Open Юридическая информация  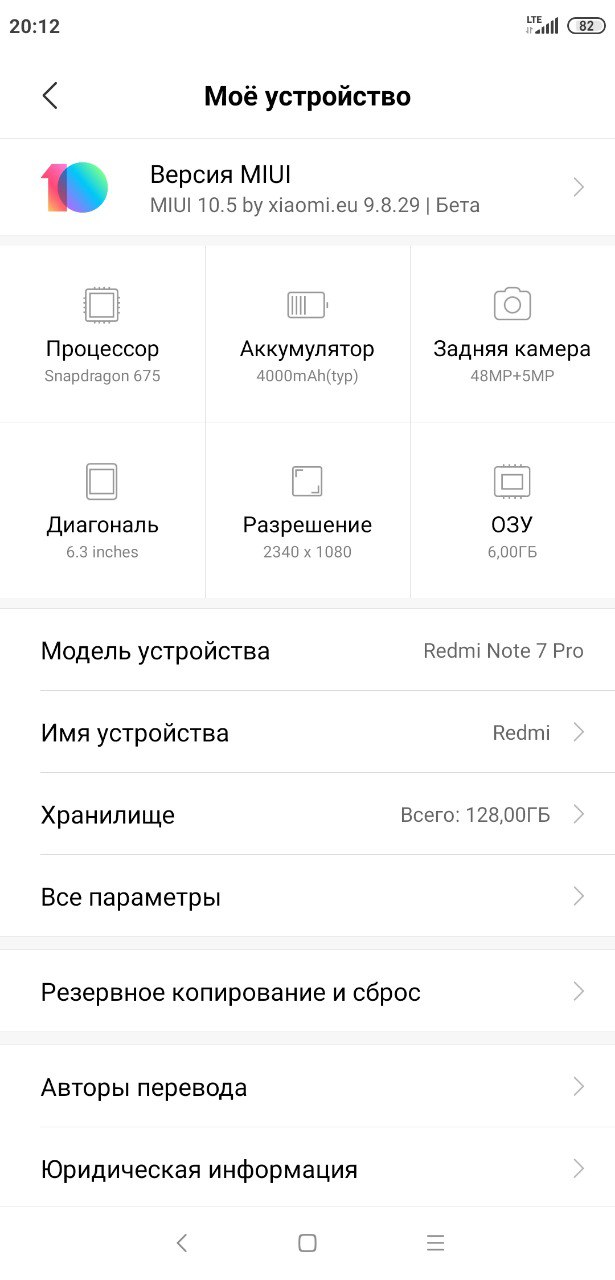307,1169
